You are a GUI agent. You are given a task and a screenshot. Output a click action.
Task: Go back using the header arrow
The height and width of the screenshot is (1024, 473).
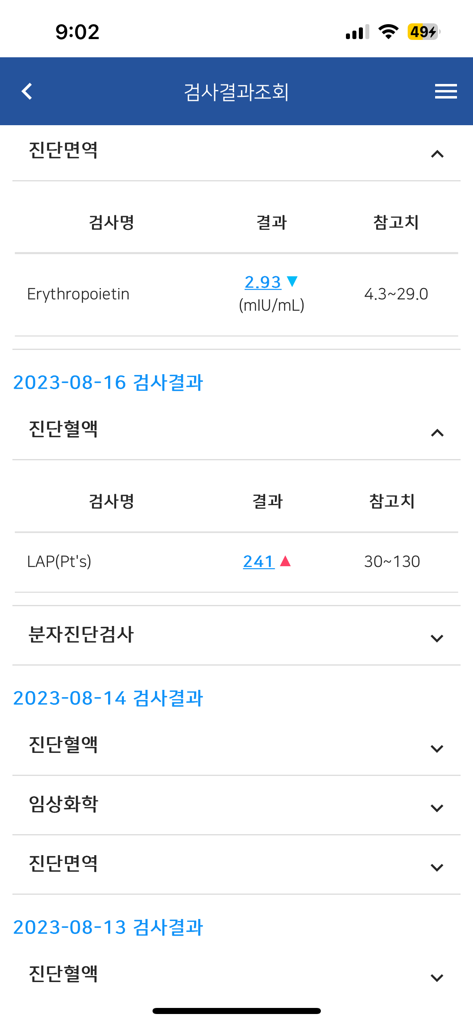(x=27, y=91)
